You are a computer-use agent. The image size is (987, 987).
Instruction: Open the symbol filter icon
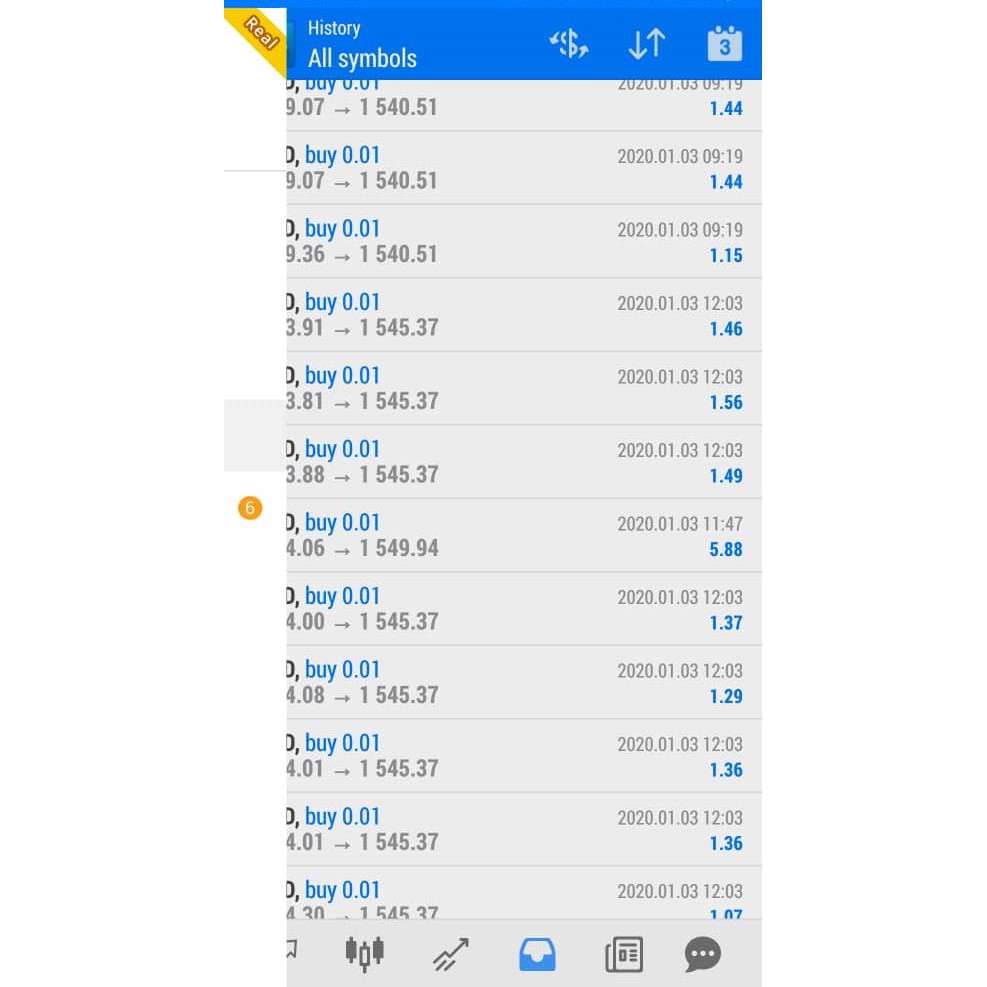point(568,44)
